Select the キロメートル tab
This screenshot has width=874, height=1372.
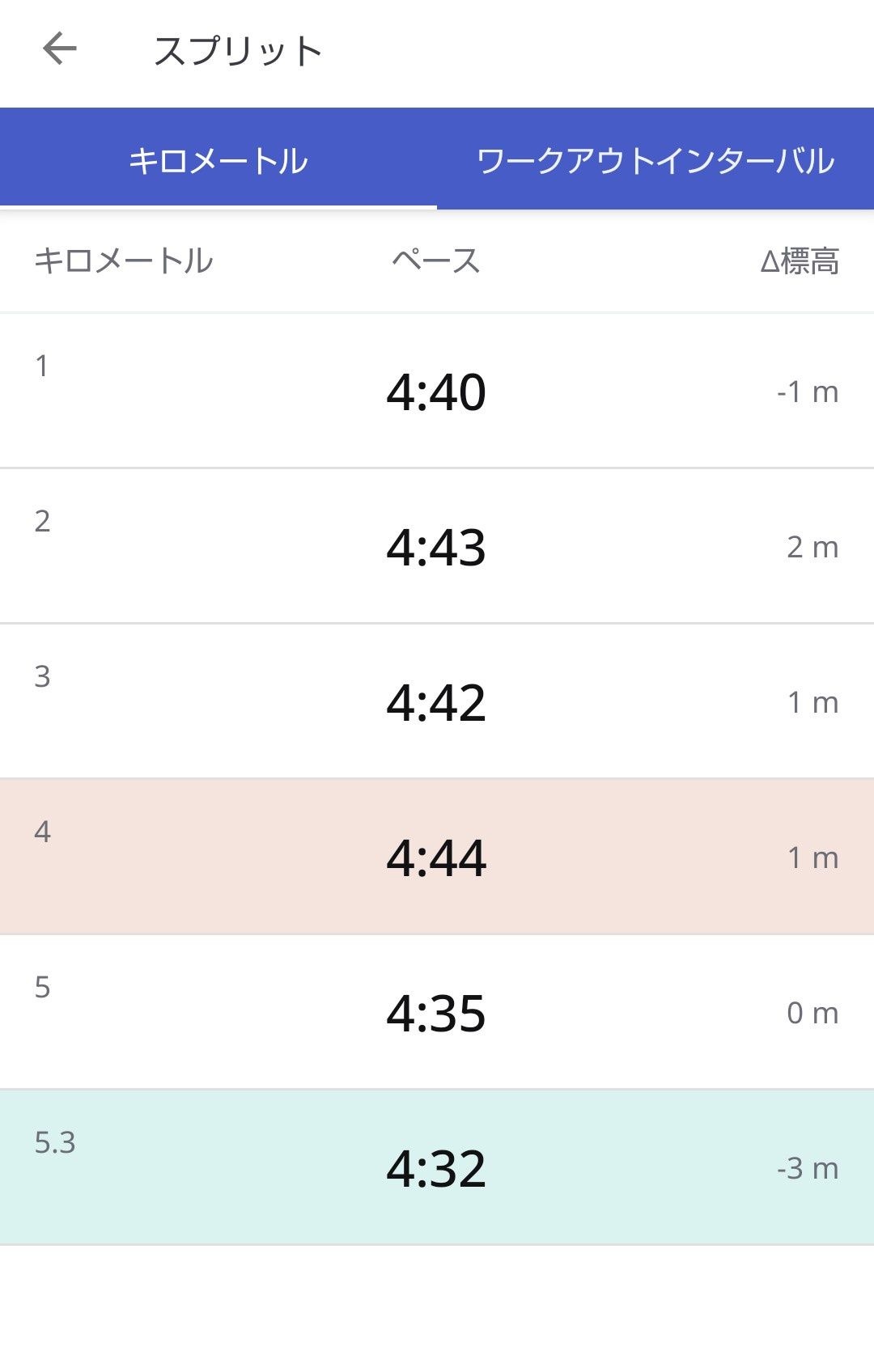pos(218,160)
